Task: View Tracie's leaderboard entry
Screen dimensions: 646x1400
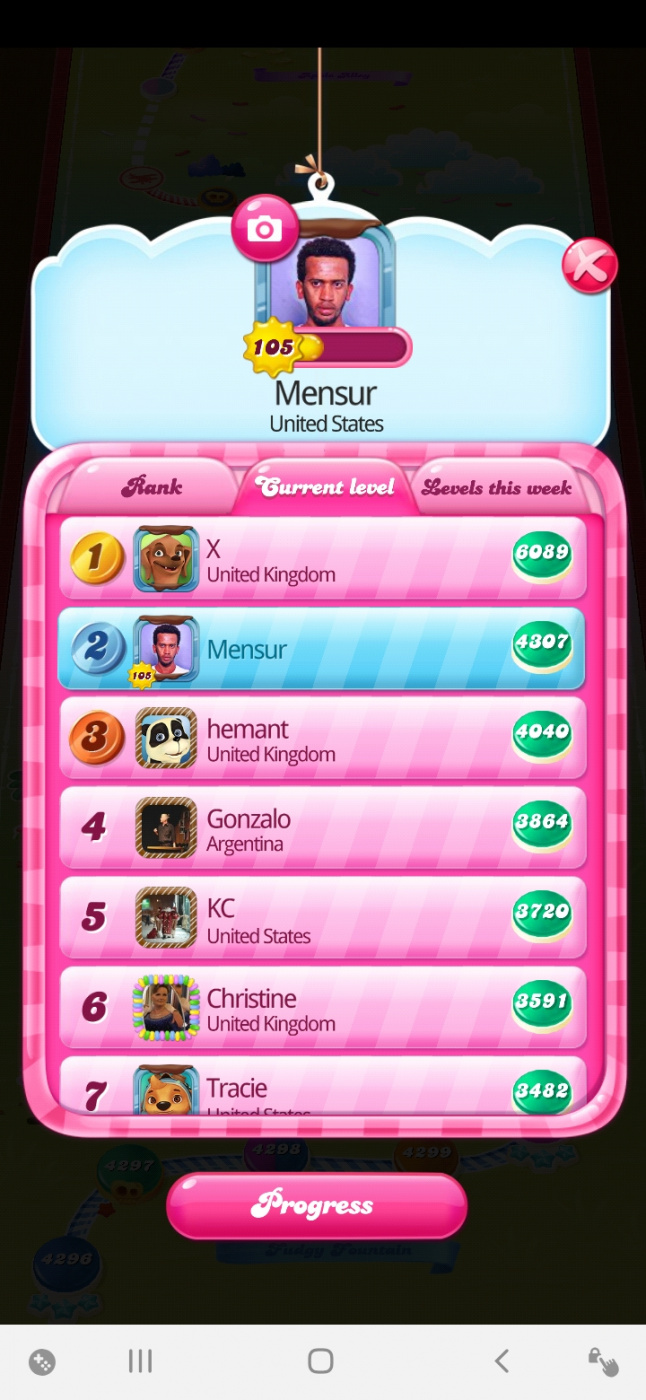Action: (322, 1086)
